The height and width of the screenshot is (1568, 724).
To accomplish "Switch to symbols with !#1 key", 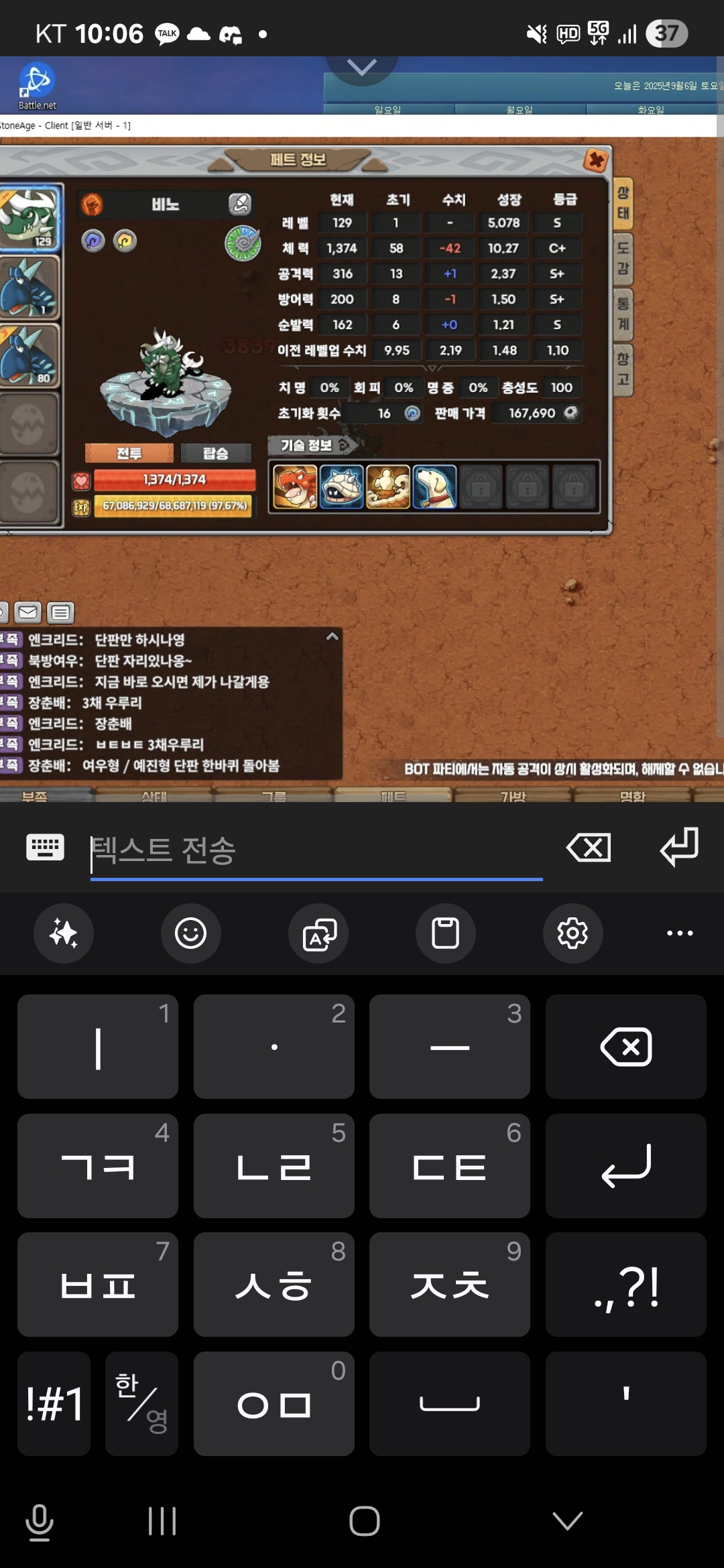I will (x=54, y=1403).
